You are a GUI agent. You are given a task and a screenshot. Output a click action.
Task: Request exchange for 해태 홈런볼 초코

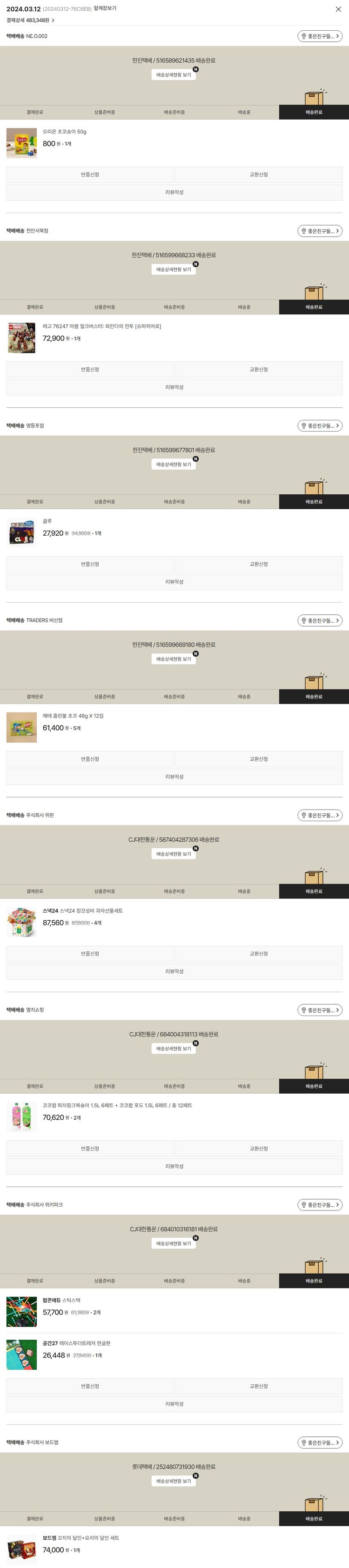tap(259, 759)
